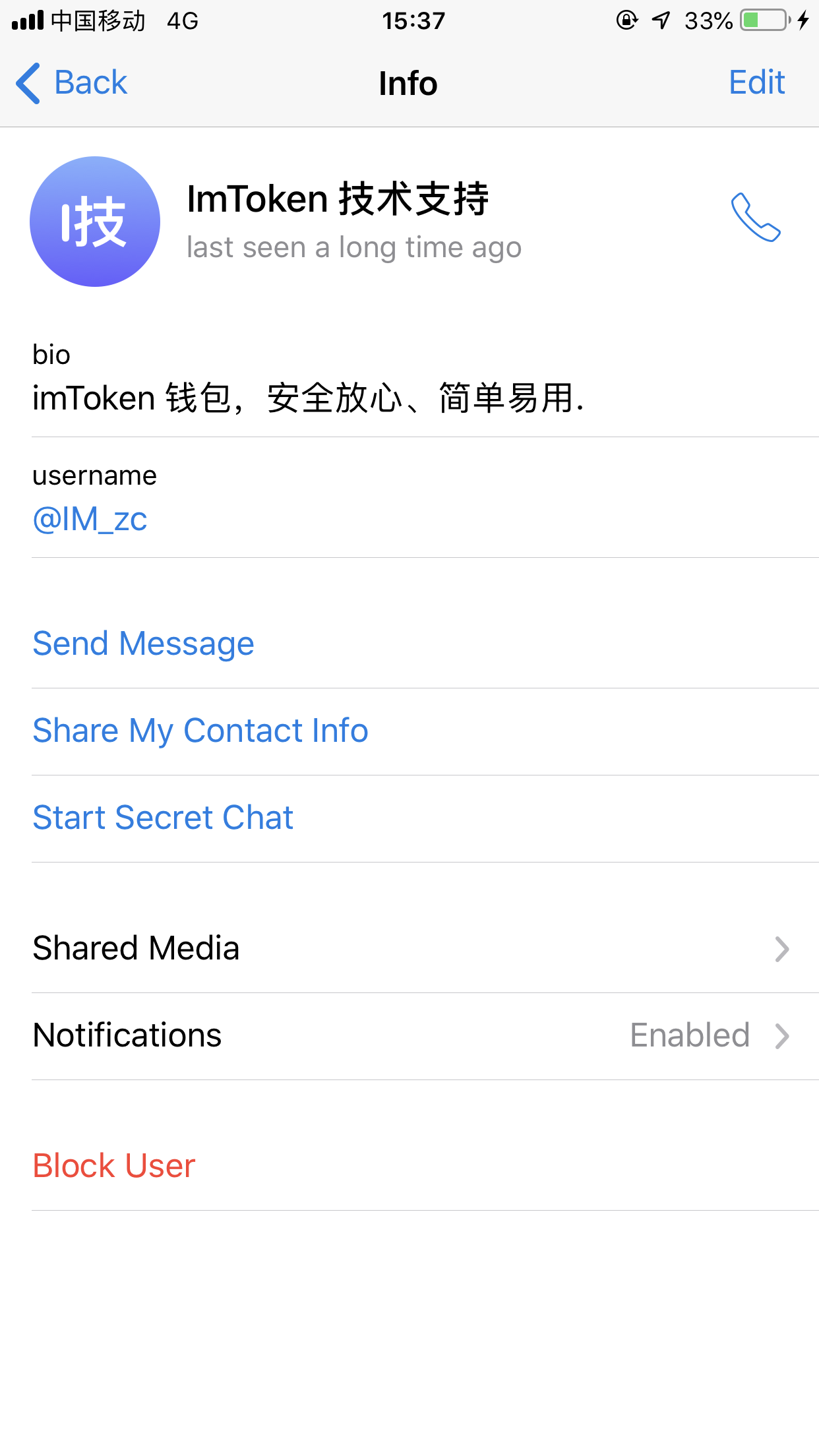Send Message to this contact
Viewport: 819px width, 1456px height.
(x=143, y=644)
